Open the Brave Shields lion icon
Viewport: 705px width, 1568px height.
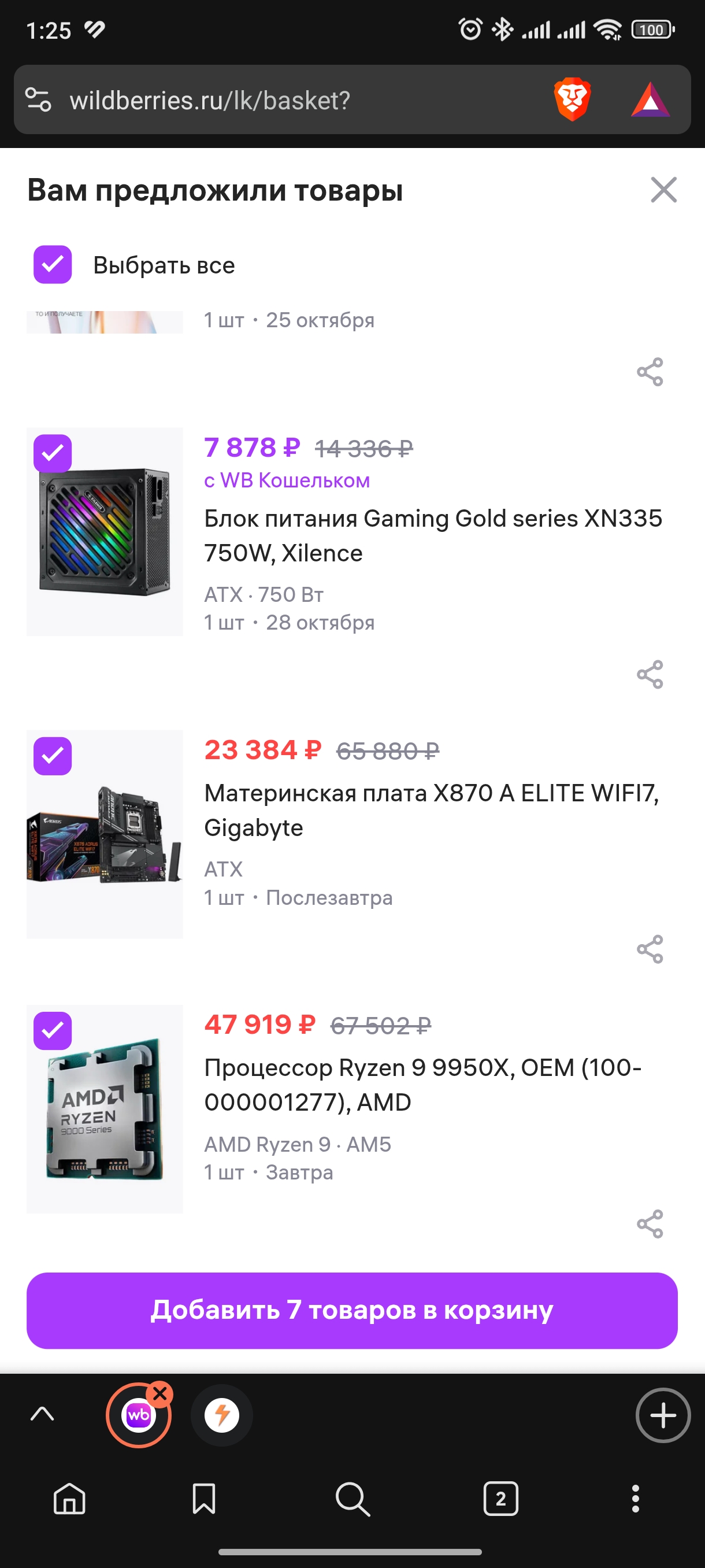click(x=572, y=99)
